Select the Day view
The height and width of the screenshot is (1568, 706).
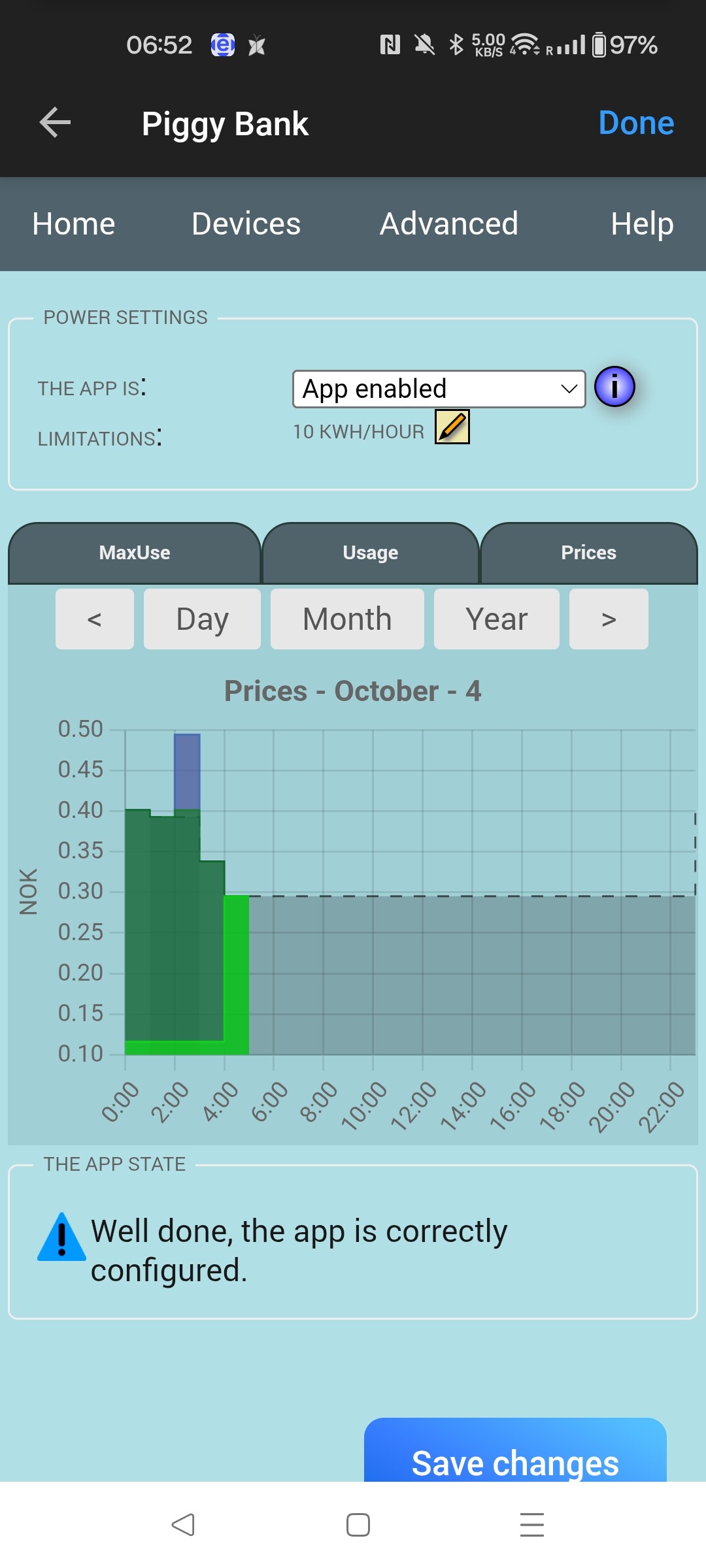(x=202, y=619)
